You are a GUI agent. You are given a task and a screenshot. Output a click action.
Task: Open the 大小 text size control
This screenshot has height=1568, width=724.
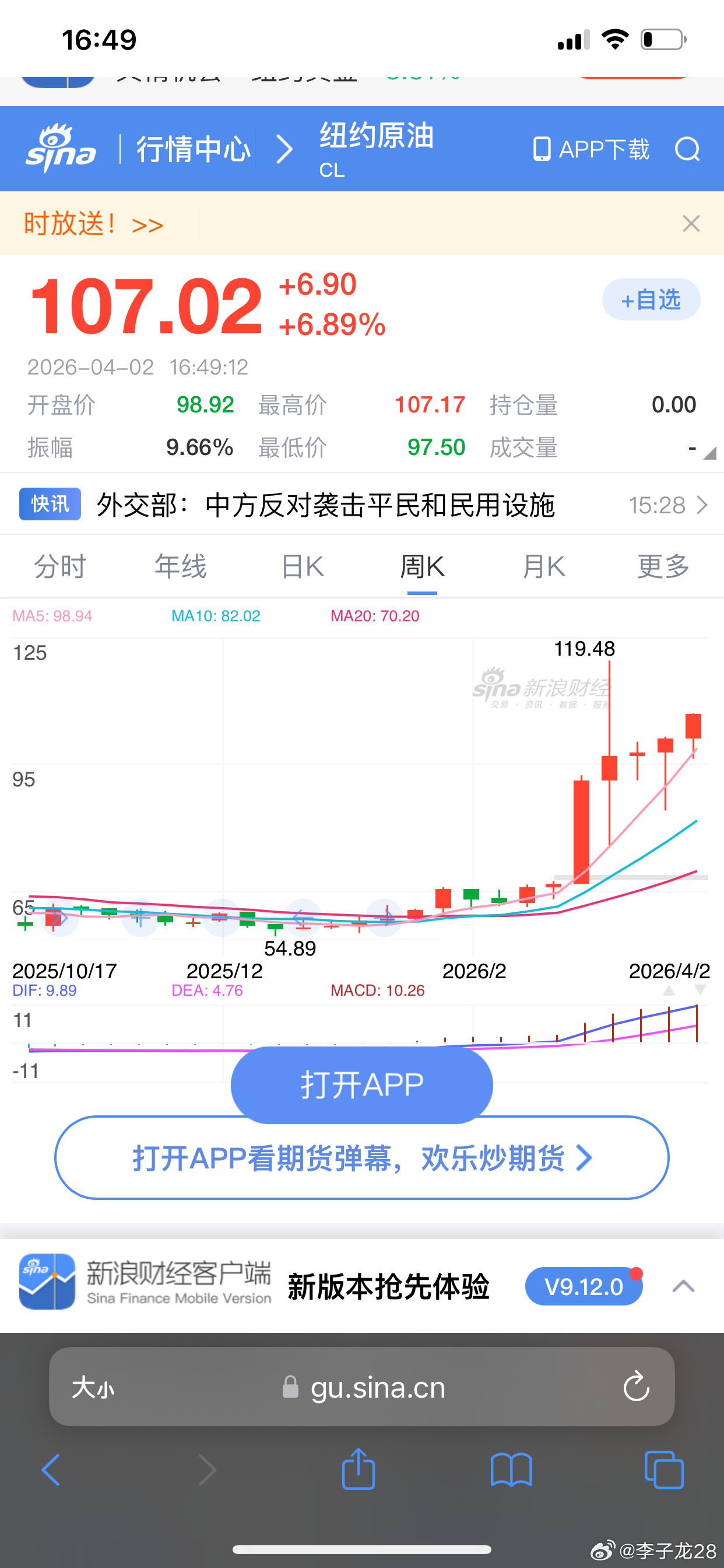click(x=95, y=1388)
